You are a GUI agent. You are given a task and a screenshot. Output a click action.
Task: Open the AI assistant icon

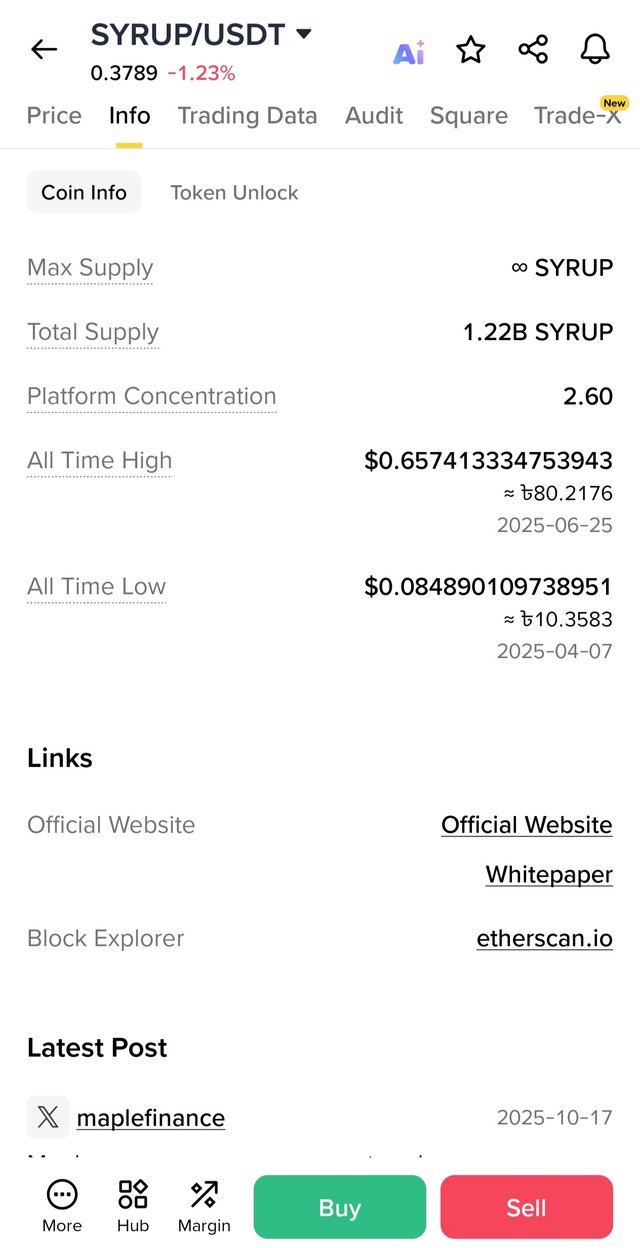pyautogui.click(x=408, y=51)
